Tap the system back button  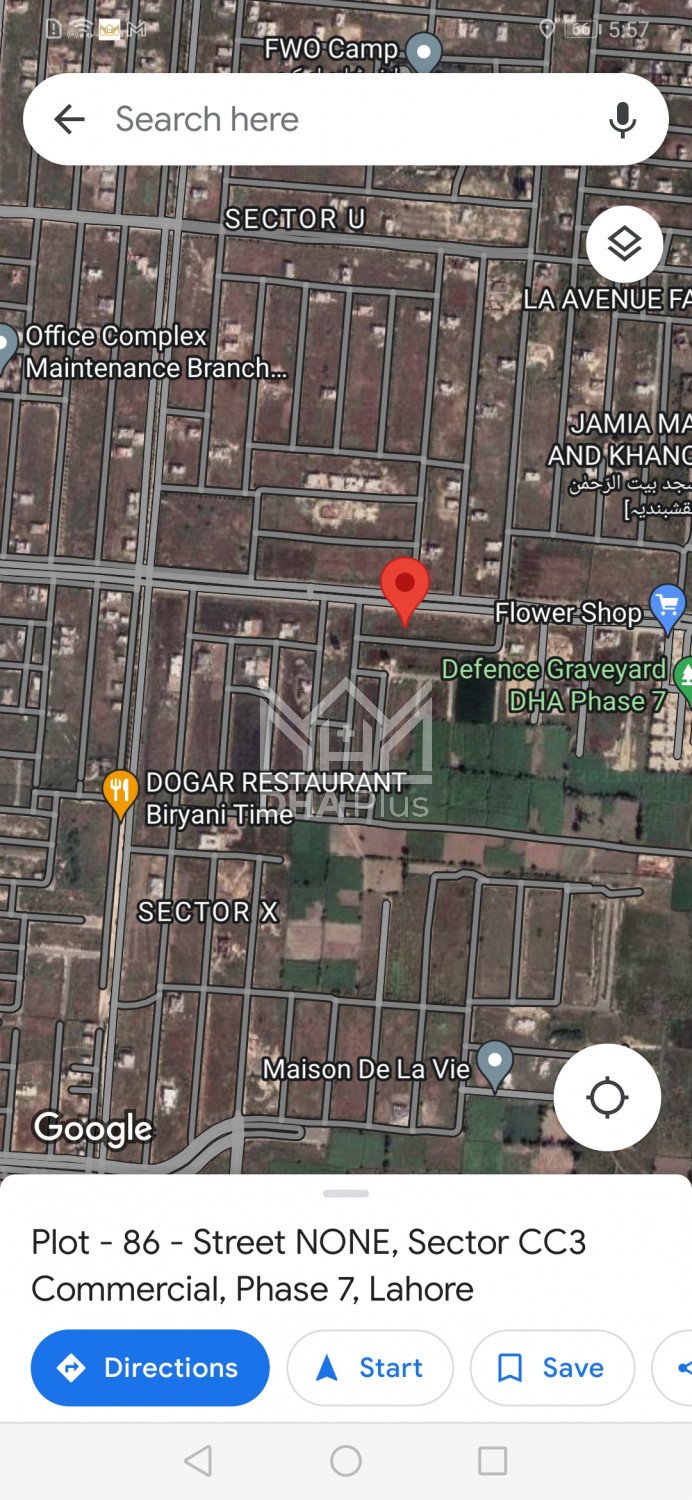coord(199,1461)
